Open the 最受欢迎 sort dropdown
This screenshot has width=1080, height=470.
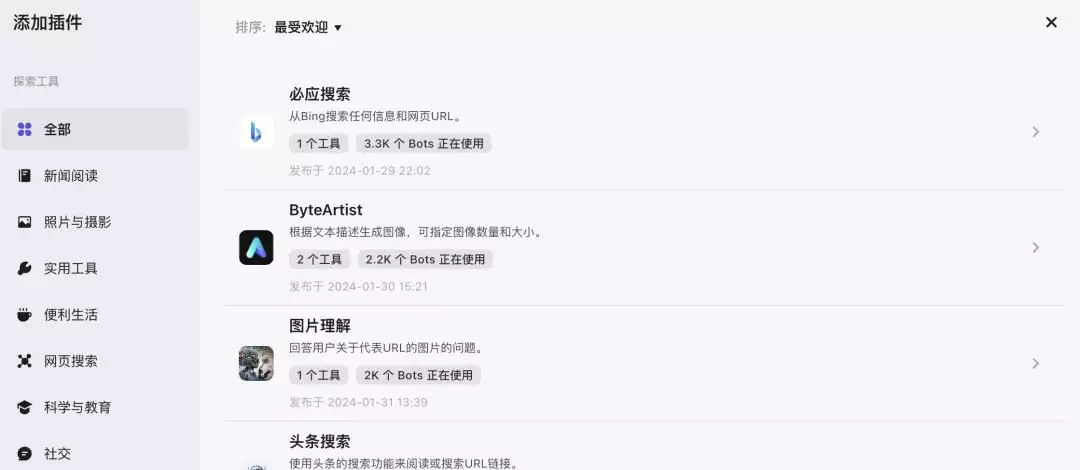[308, 28]
